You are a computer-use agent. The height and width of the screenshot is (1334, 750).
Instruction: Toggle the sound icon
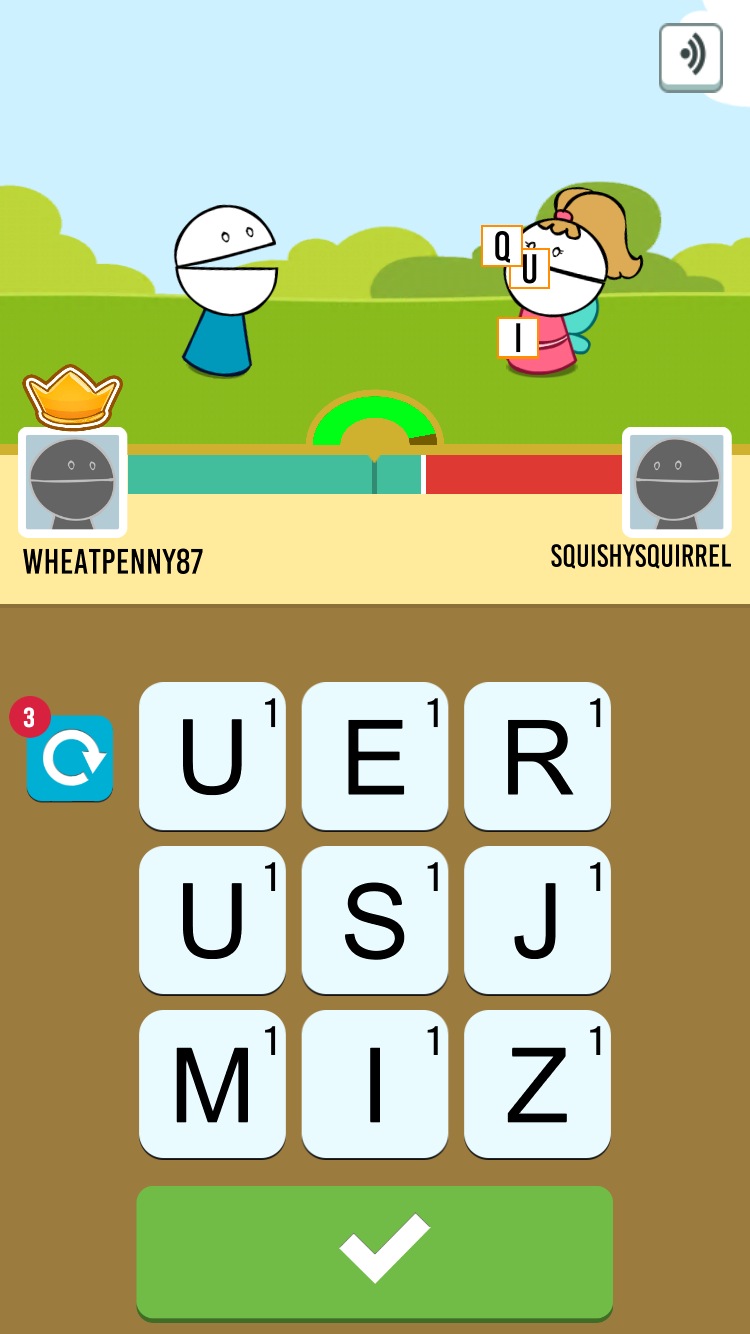pyautogui.click(x=691, y=57)
